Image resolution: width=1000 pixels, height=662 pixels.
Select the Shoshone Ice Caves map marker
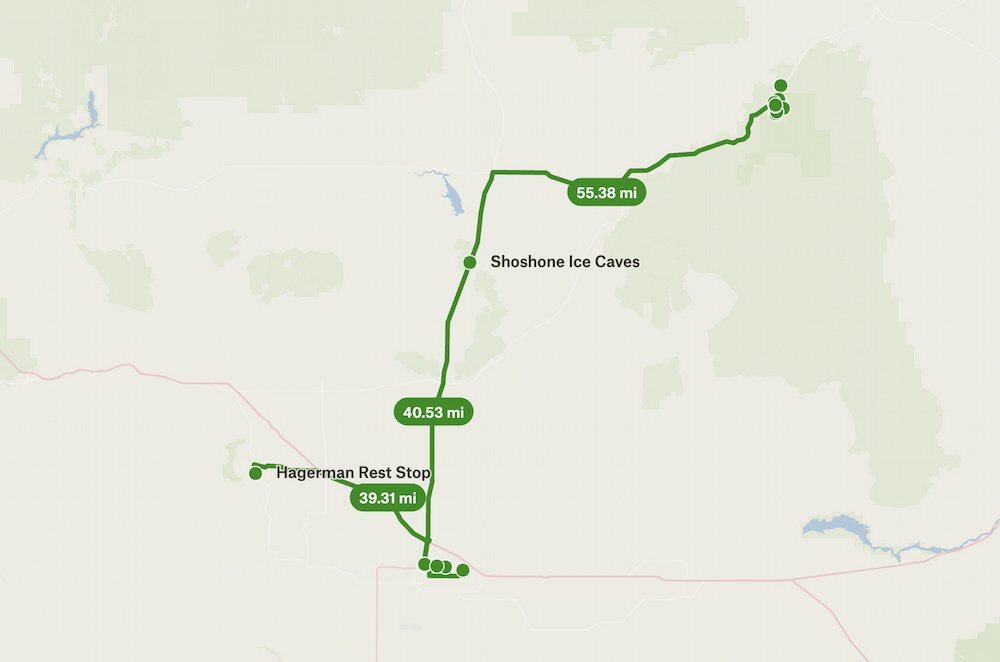pos(469,262)
